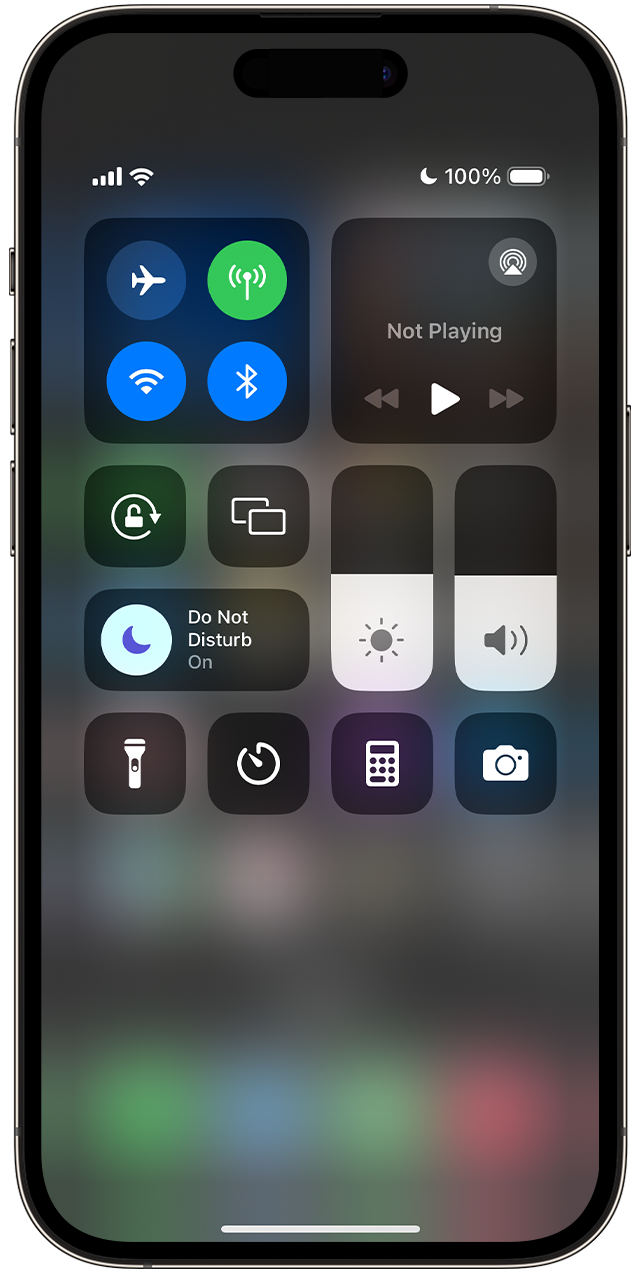Tap the volume slider

tap(505, 578)
